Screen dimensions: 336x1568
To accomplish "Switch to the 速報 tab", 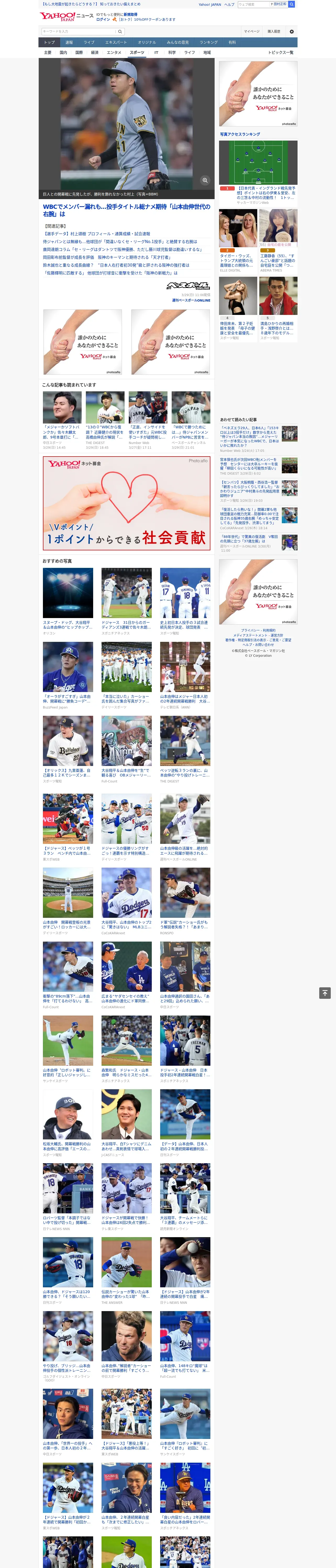I will tap(69, 43).
